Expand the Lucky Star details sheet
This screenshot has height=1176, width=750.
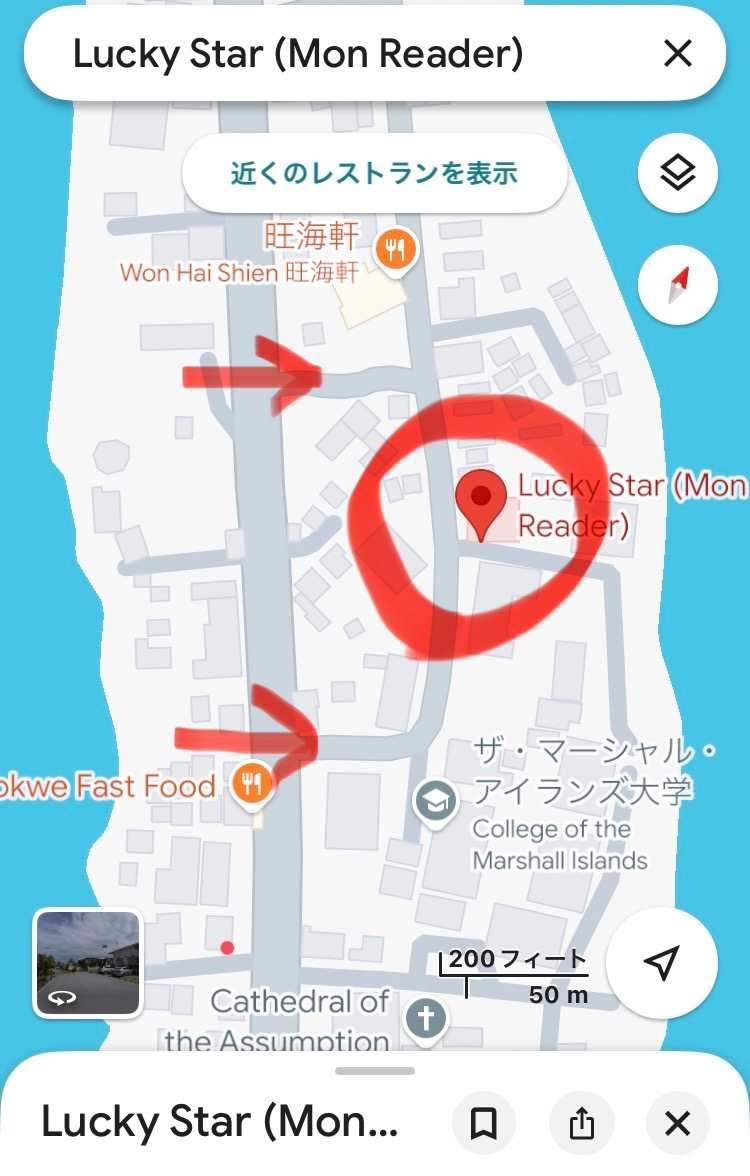pos(375,1071)
